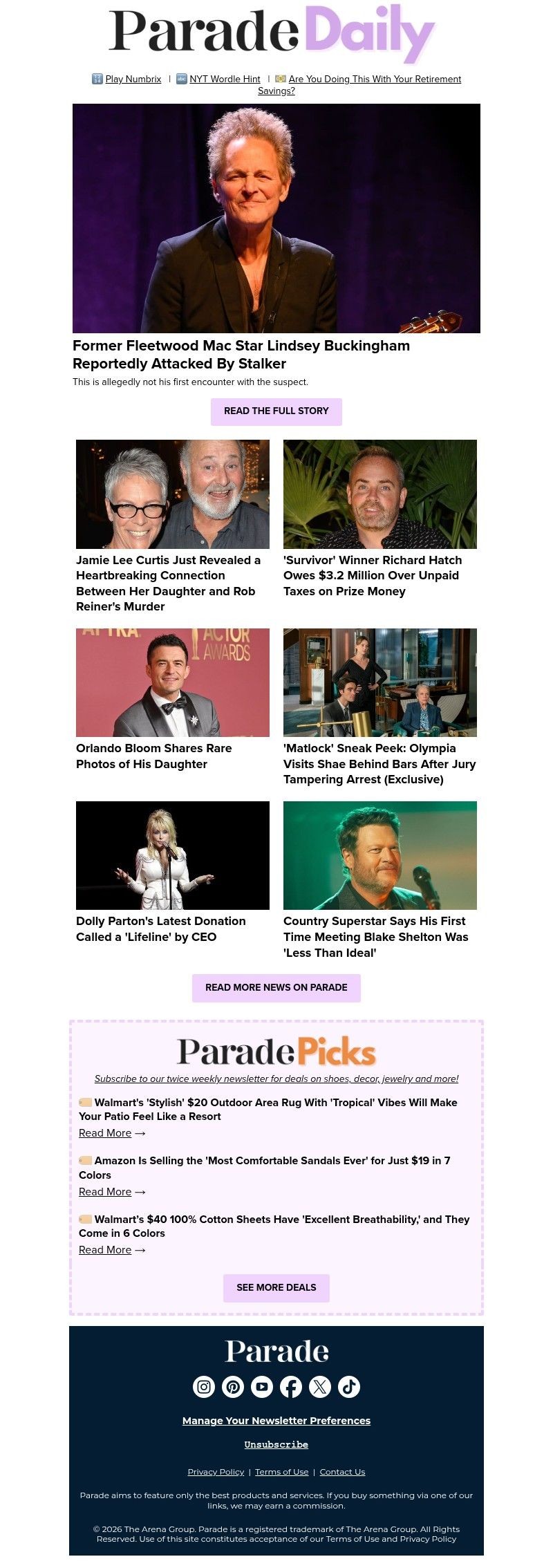Read the Dolly Parton donation story

tap(160, 928)
